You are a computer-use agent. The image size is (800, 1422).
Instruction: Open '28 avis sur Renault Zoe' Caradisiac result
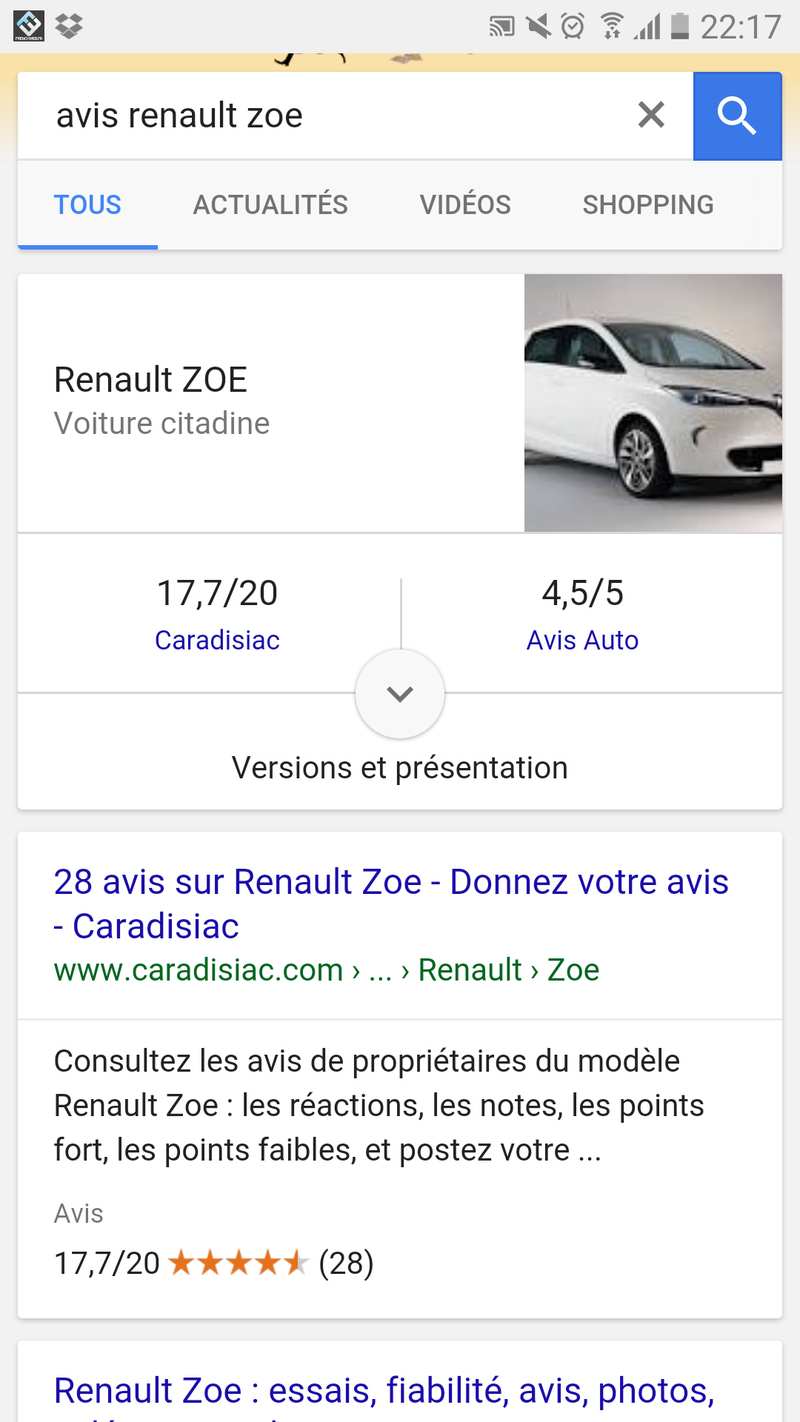[391, 904]
